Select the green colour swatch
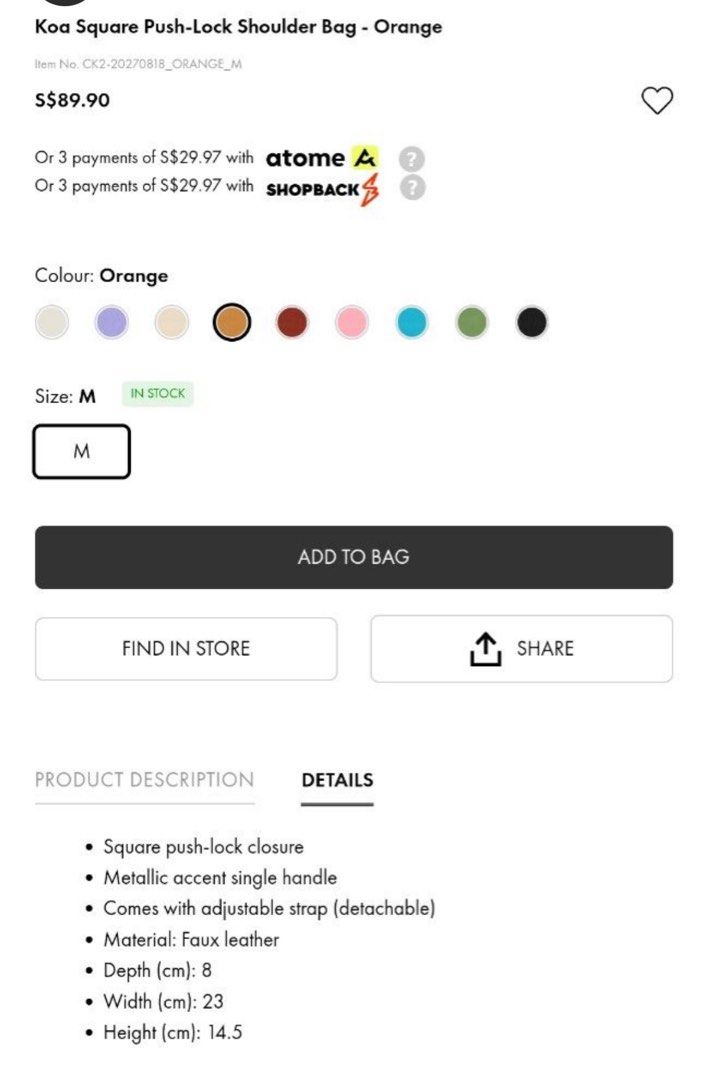 tap(471, 322)
